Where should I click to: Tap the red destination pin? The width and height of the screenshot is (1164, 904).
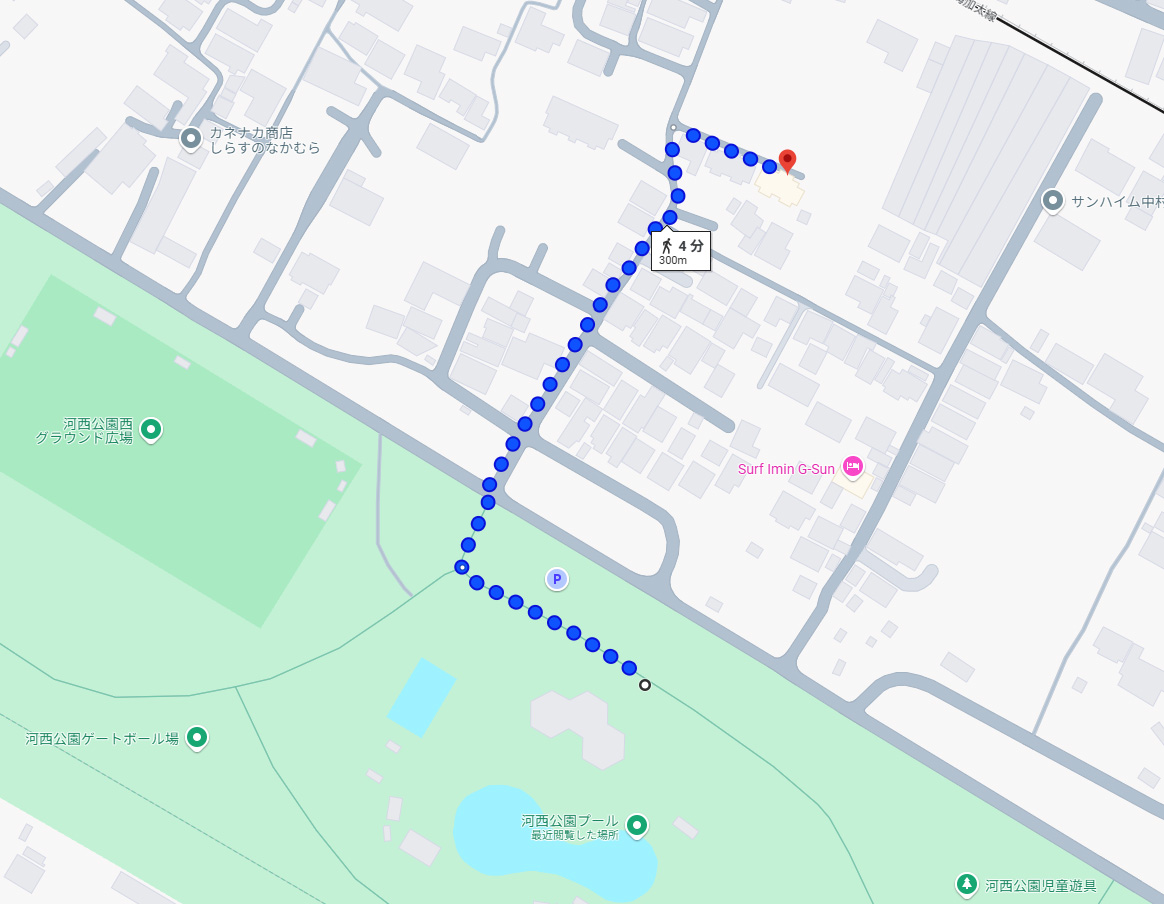(787, 161)
